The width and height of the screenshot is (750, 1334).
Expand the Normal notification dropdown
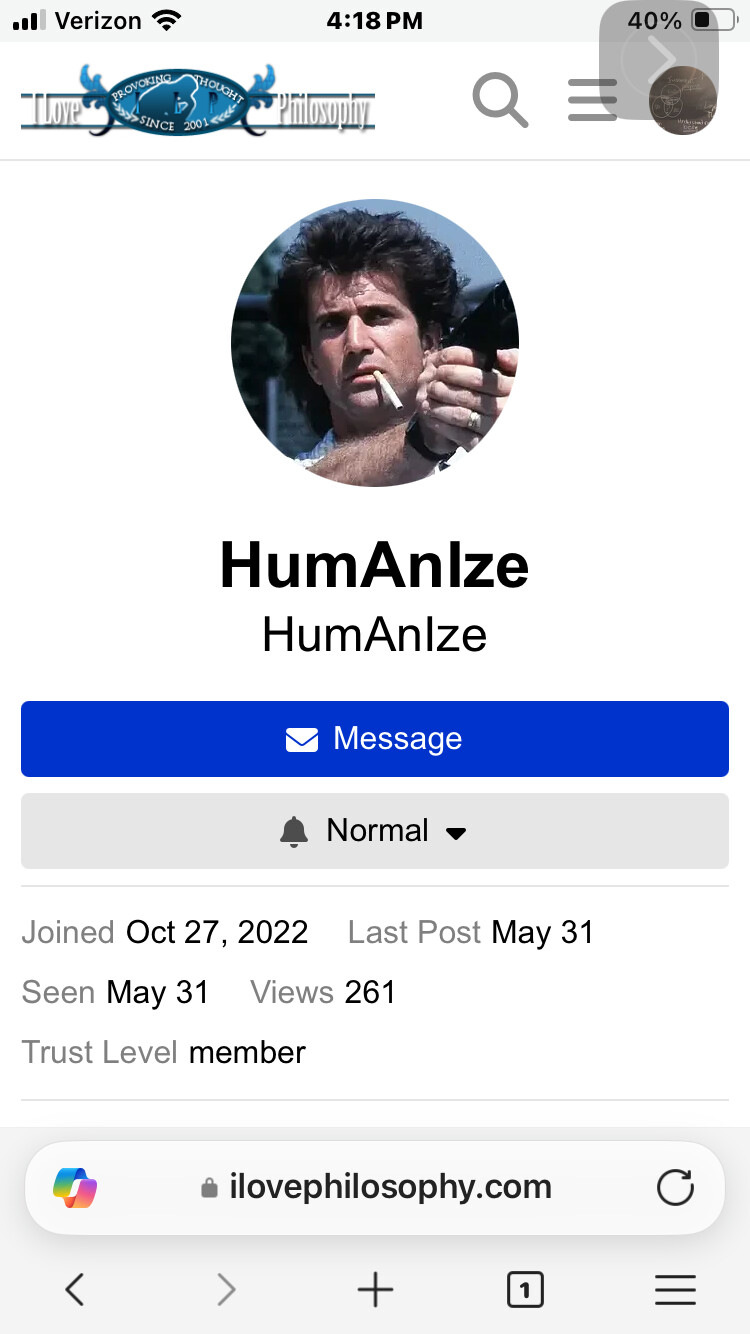375,831
